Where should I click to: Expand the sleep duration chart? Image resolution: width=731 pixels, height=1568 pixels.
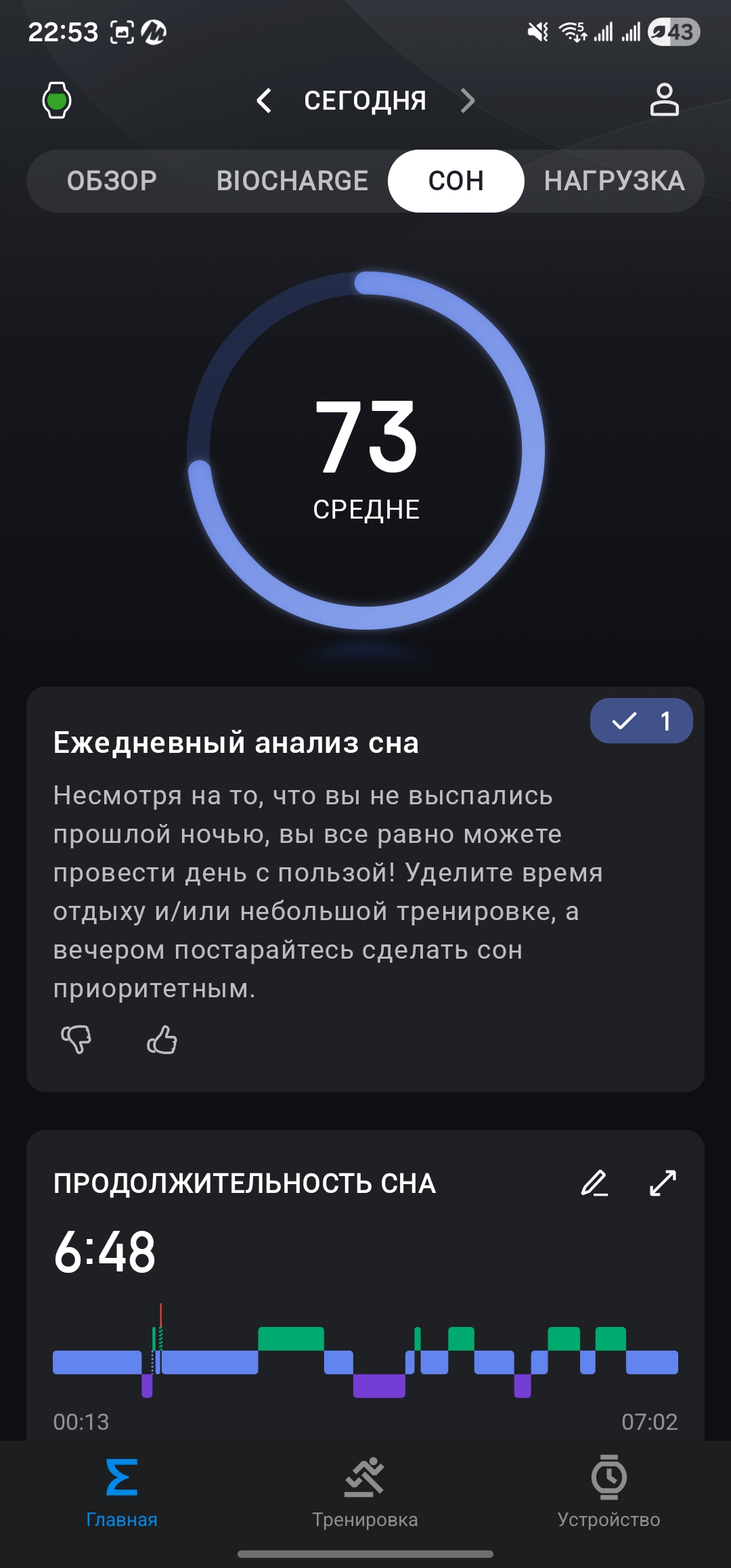(663, 1183)
